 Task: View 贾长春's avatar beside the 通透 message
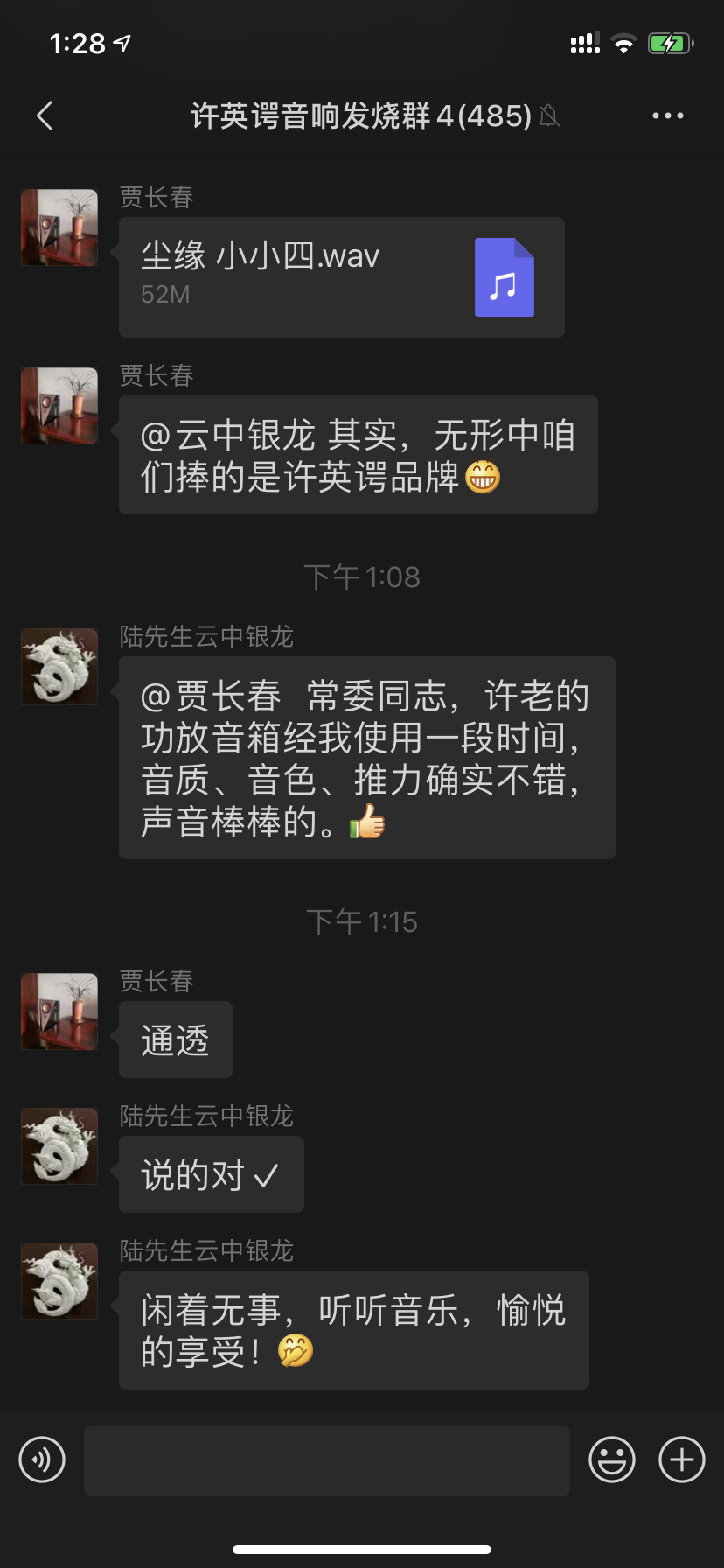click(x=59, y=1011)
